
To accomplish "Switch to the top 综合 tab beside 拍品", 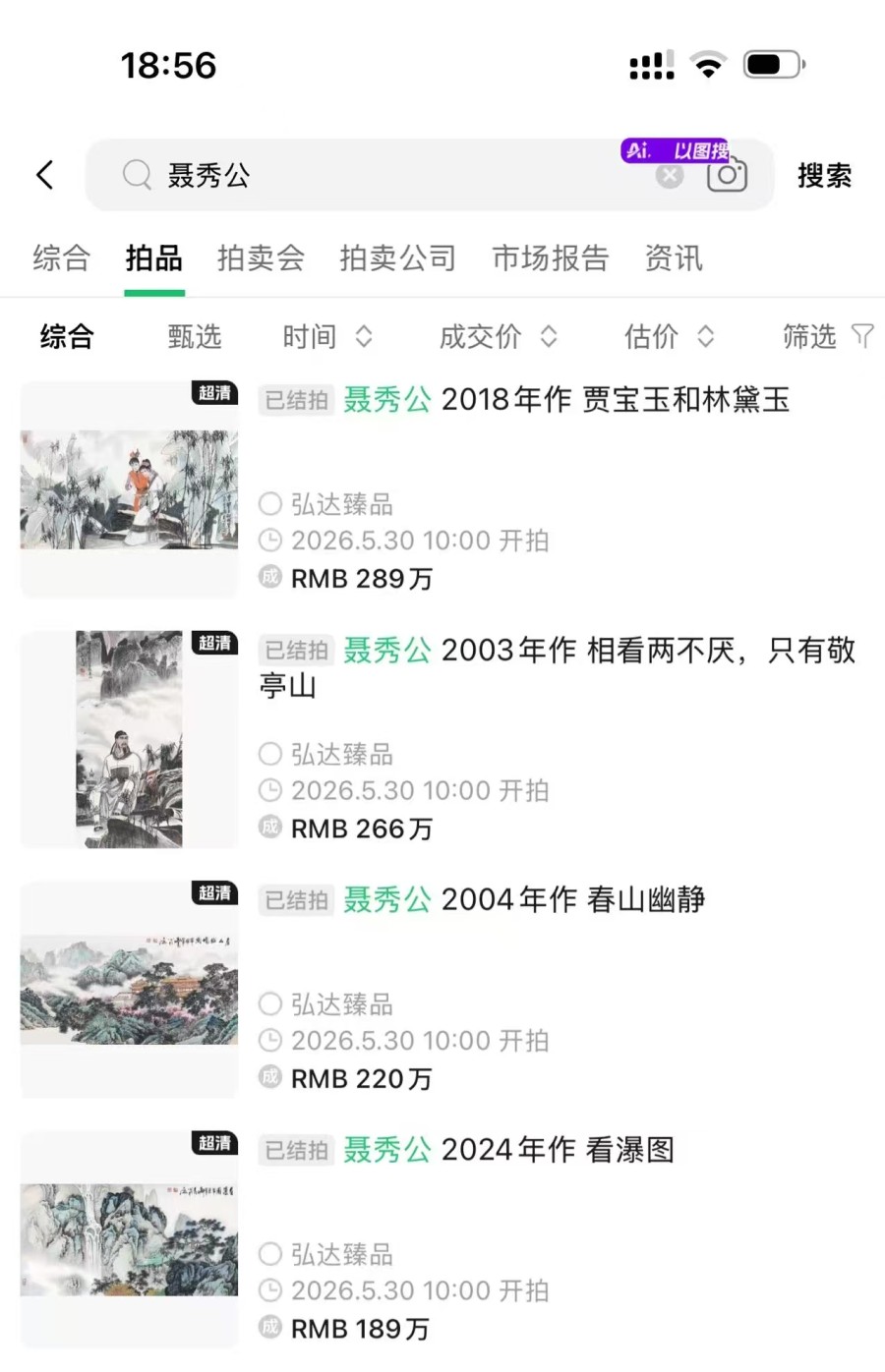I will click(61, 257).
